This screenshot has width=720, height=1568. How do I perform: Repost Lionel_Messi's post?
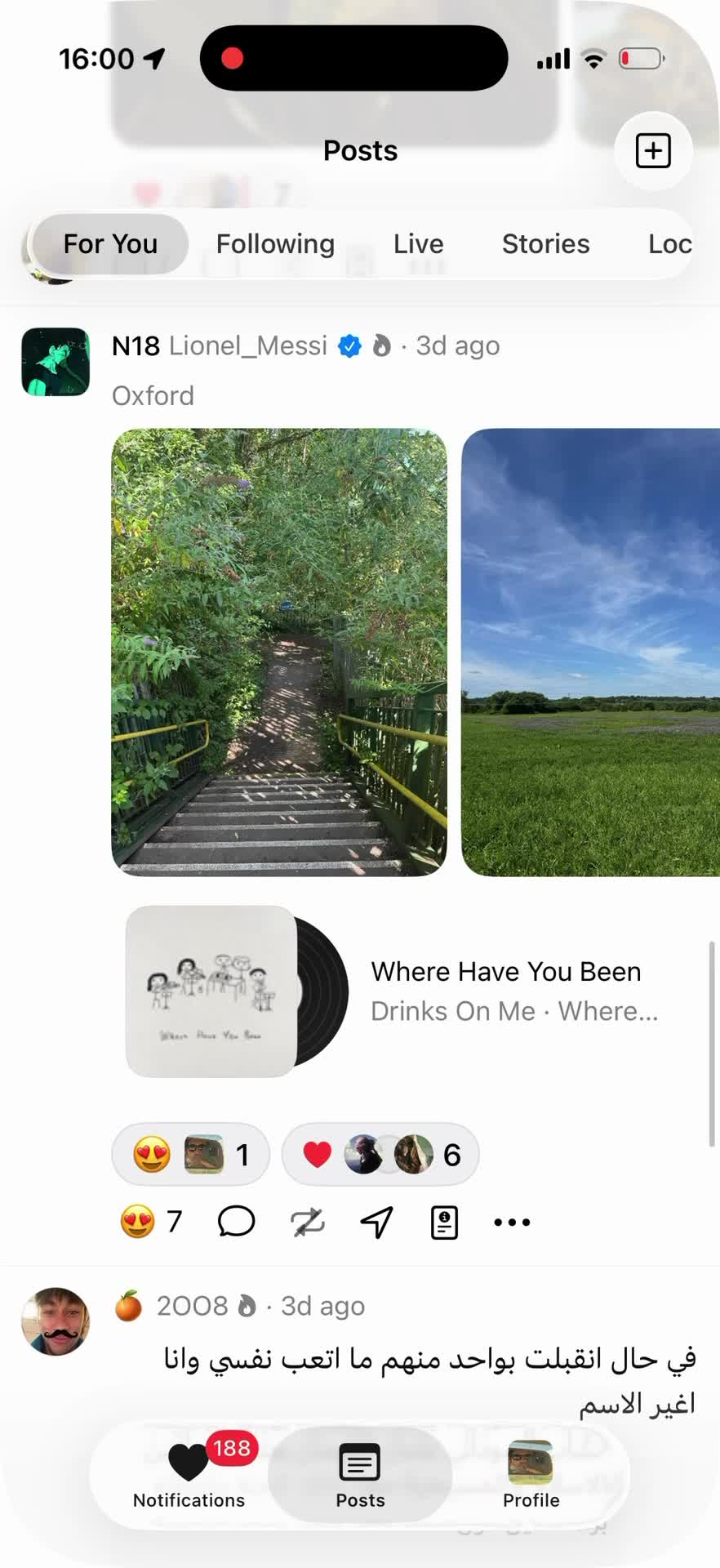(x=308, y=1222)
